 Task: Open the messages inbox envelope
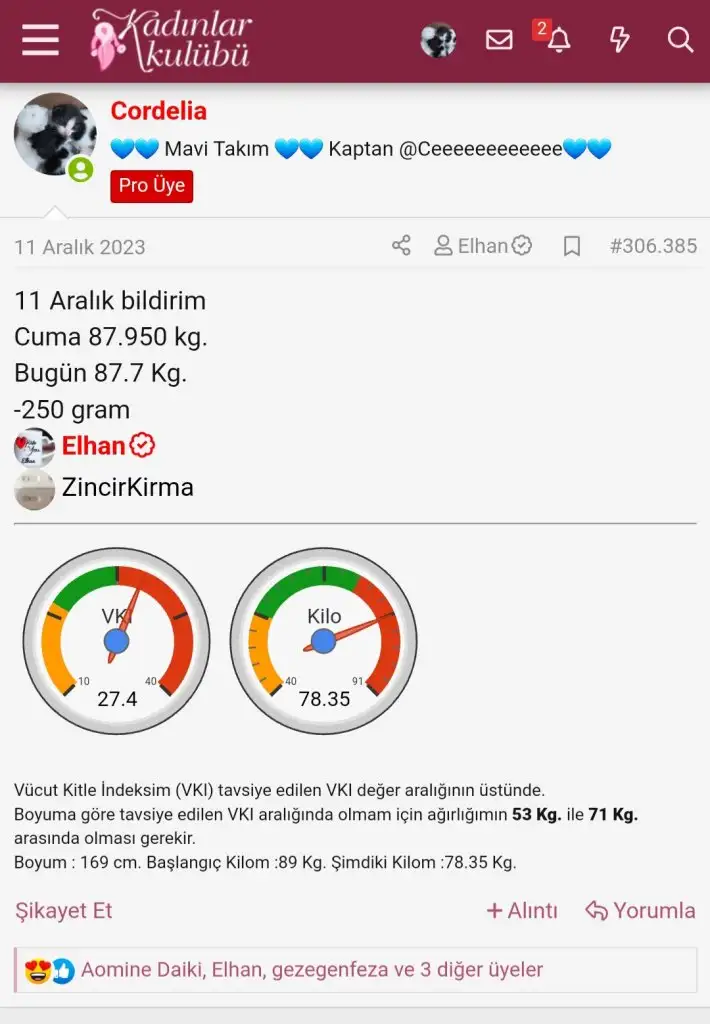(499, 40)
